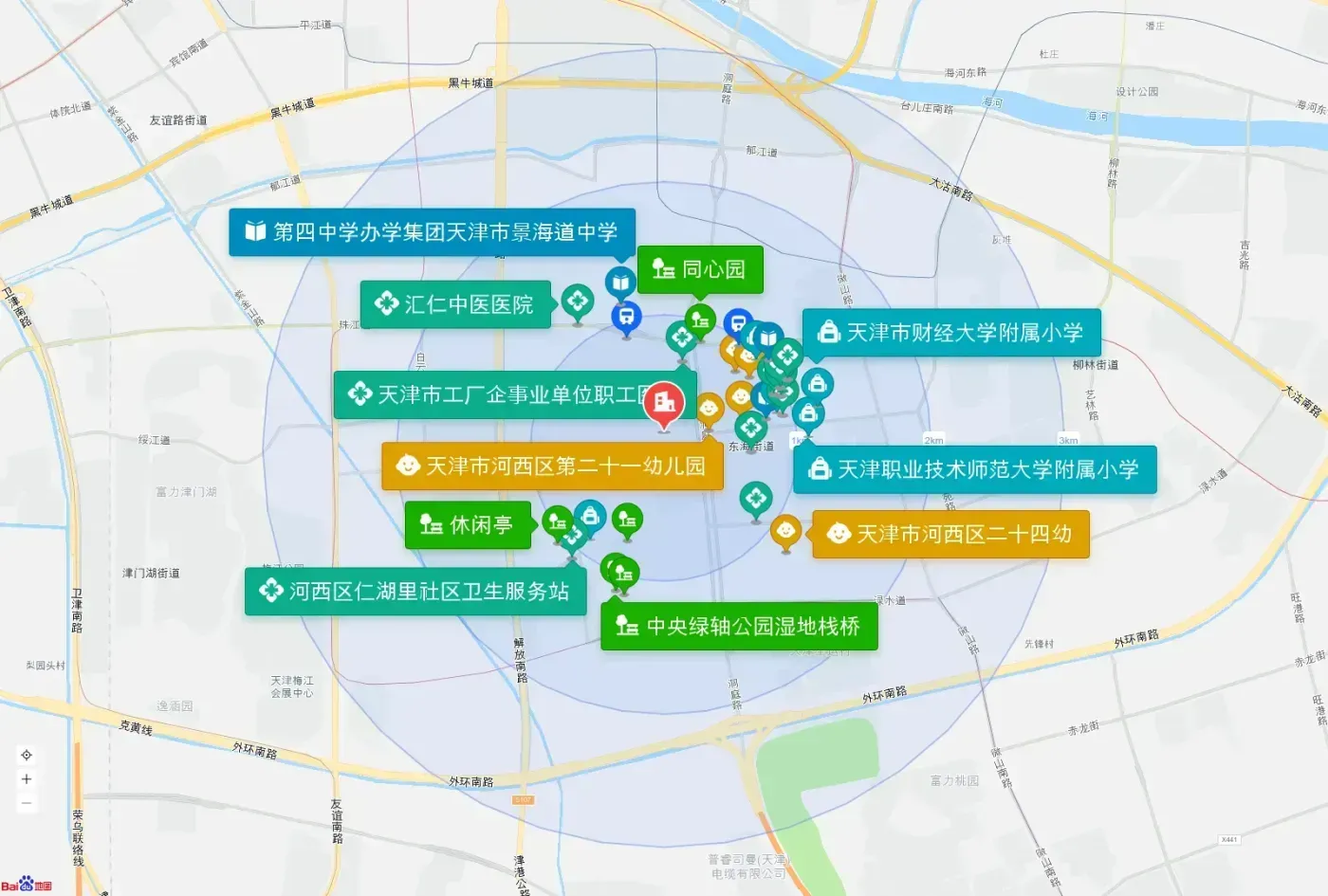Zoom in on the map
The width and height of the screenshot is (1328, 896).
point(27,779)
